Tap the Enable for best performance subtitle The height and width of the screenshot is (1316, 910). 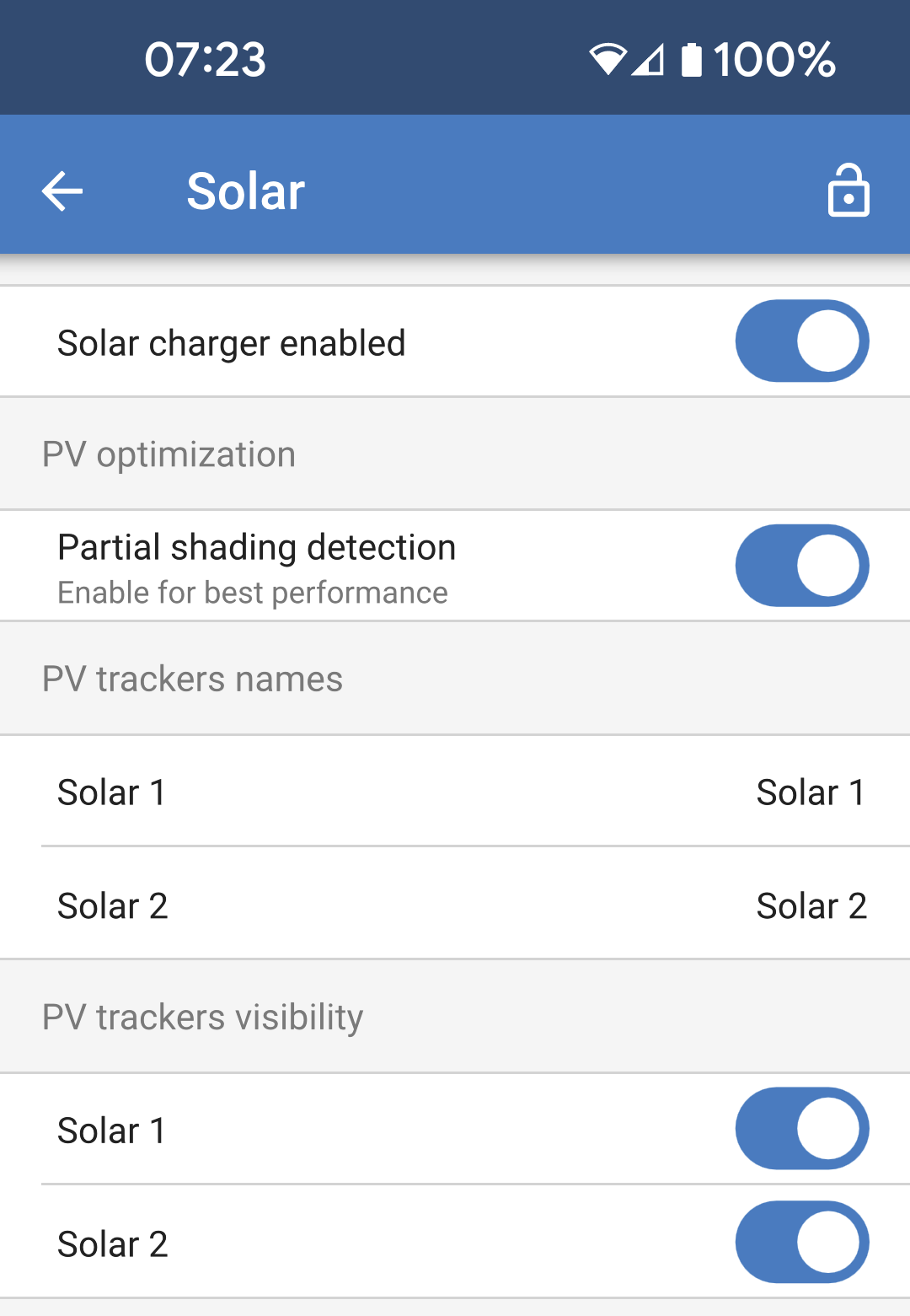252,592
